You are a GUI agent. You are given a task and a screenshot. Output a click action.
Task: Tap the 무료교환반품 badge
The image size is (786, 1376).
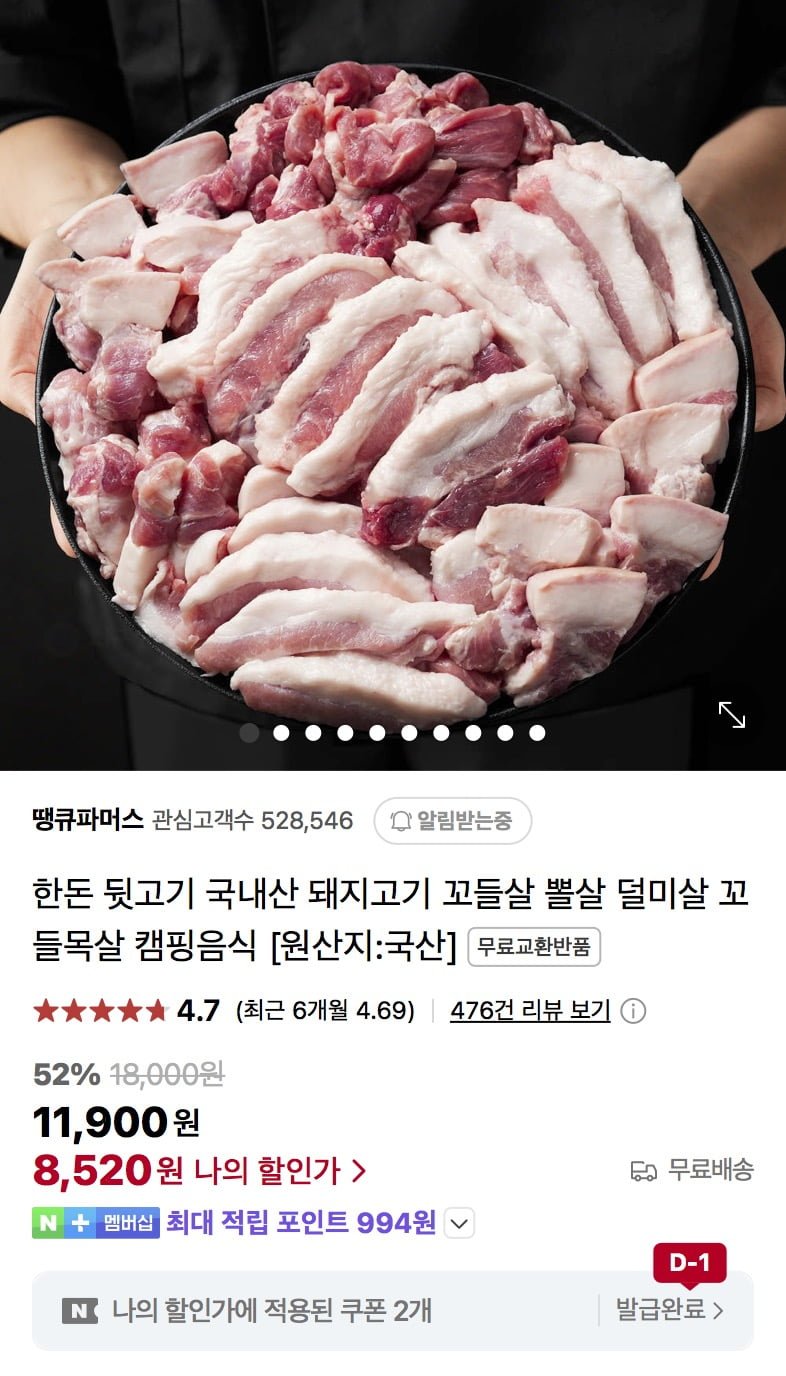[x=534, y=946]
